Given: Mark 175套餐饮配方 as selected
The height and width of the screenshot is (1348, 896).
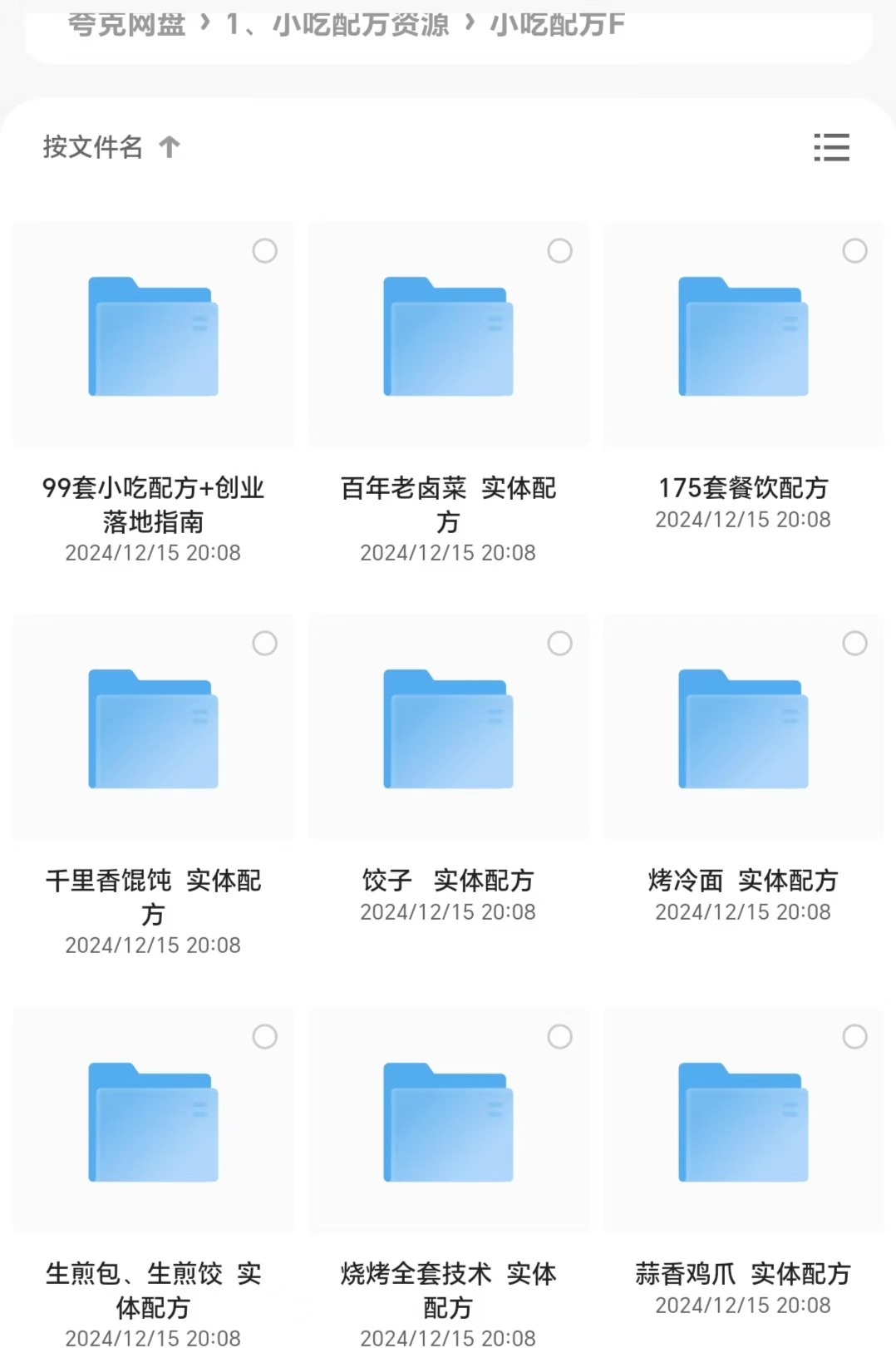Looking at the screenshot, I should pos(854,250).
